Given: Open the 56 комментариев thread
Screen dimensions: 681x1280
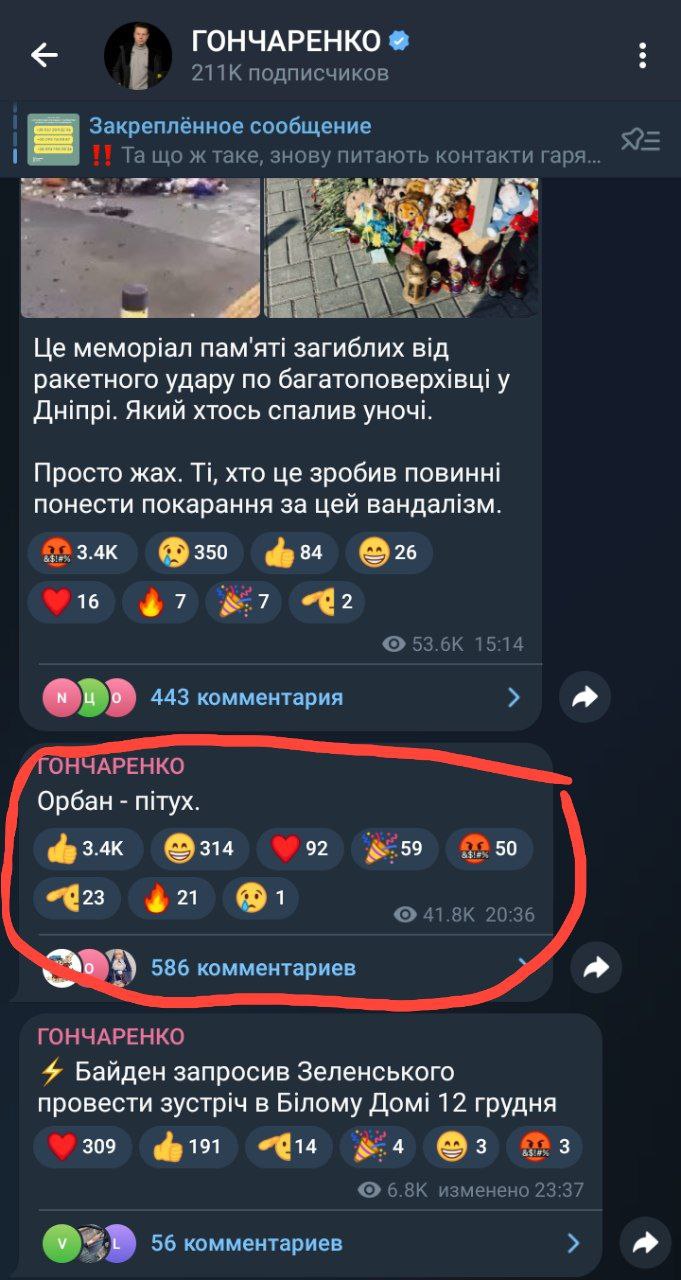Looking at the screenshot, I should pyautogui.click(x=246, y=1243).
